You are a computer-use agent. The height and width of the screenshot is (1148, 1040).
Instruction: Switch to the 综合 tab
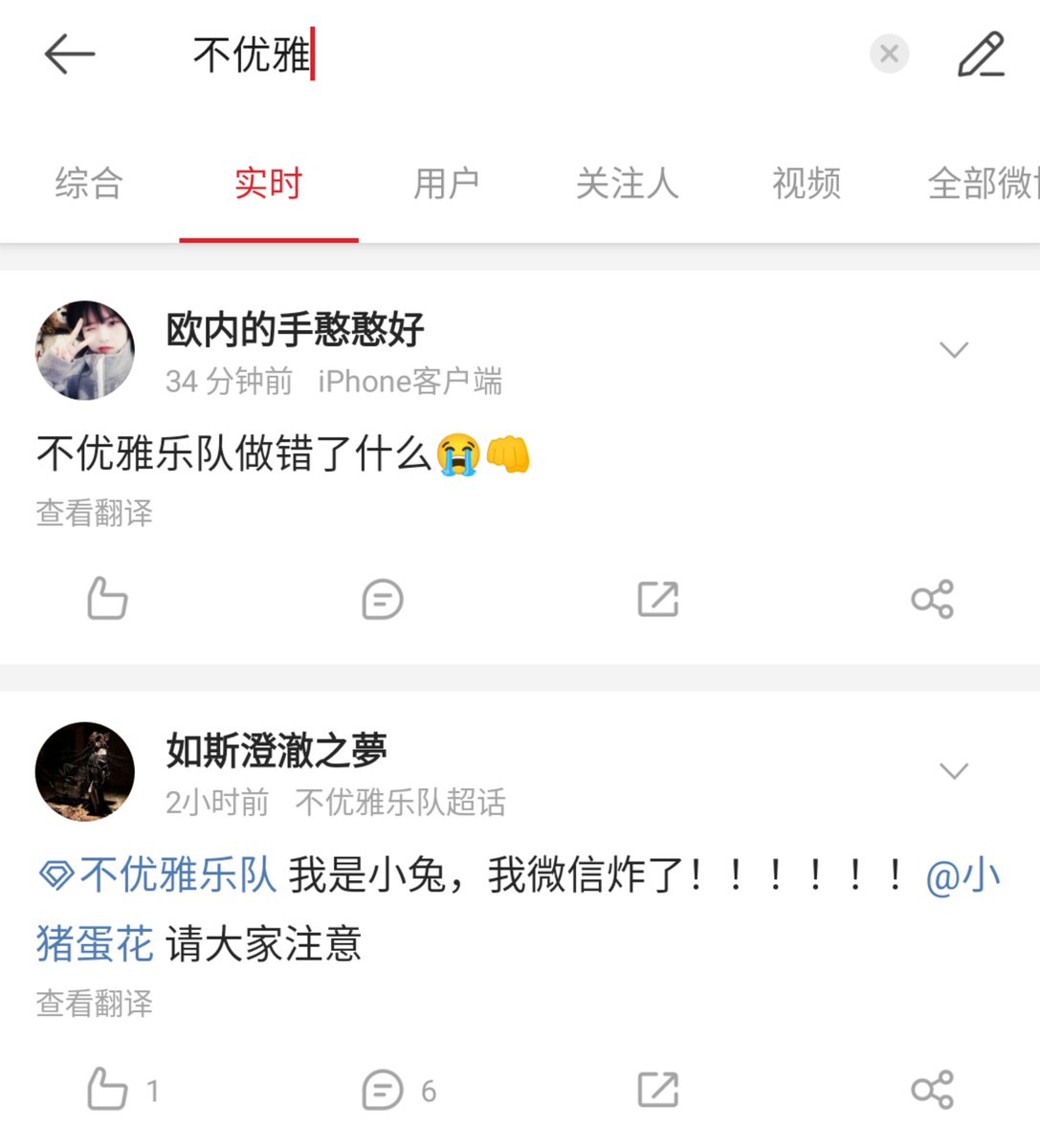[89, 183]
